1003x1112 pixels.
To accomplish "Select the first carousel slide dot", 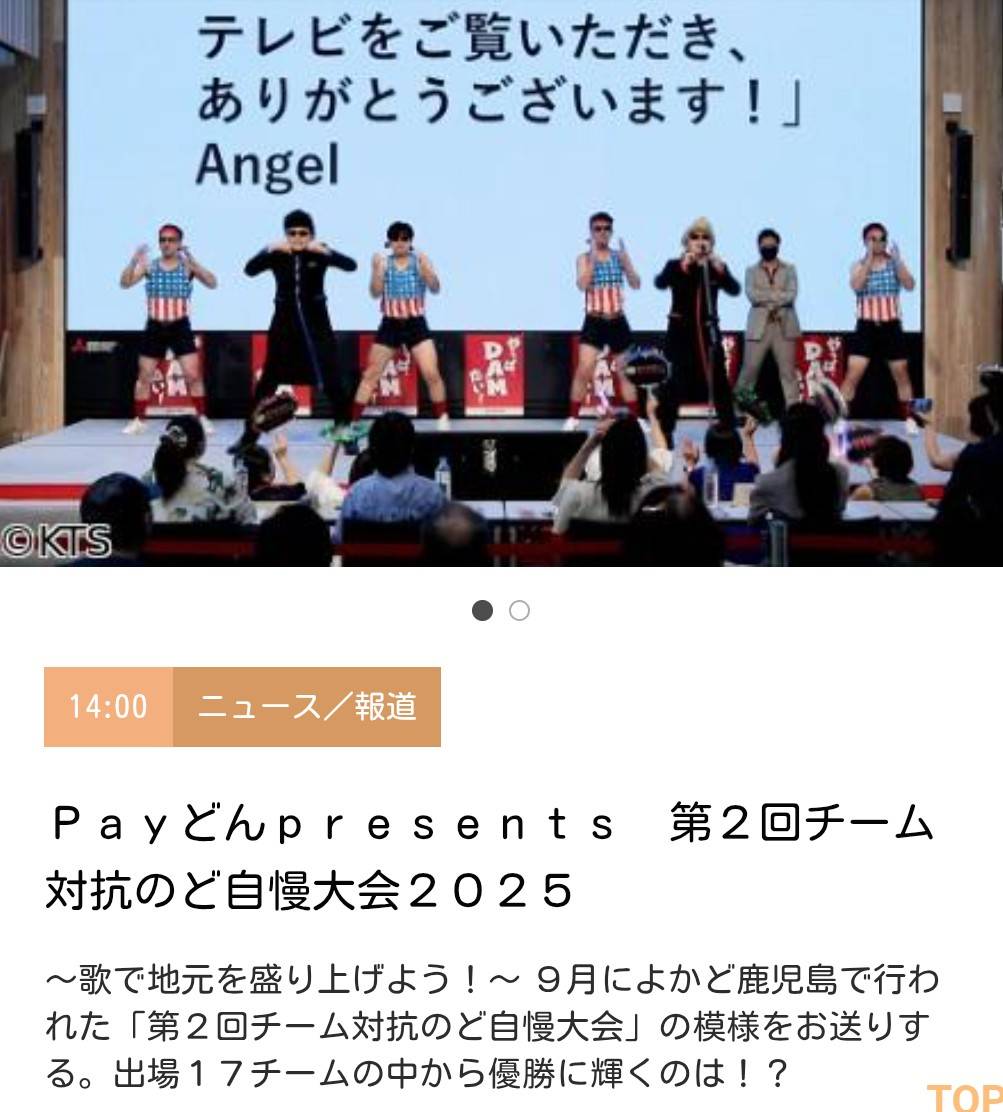I will [x=482, y=610].
